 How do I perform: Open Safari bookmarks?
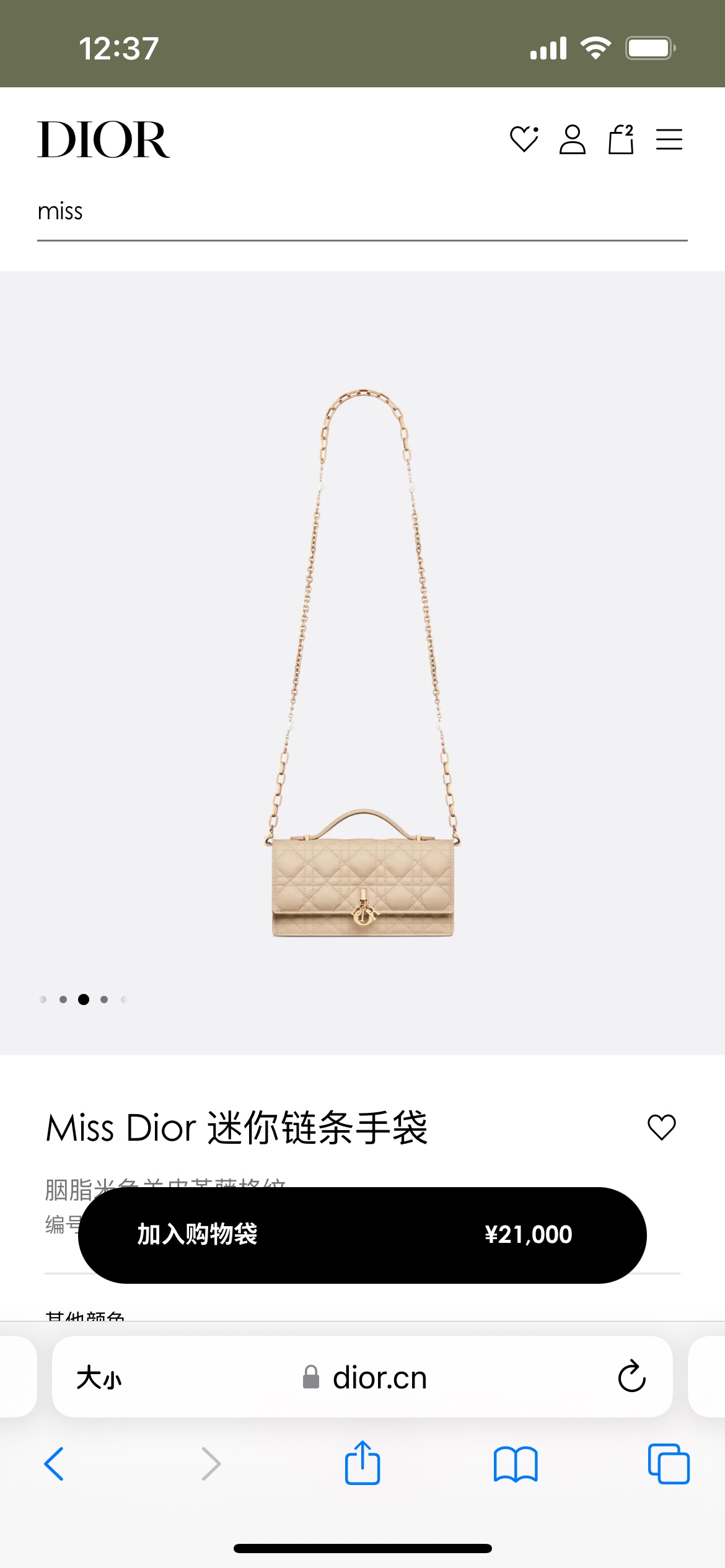click(x=516, y=1464)
